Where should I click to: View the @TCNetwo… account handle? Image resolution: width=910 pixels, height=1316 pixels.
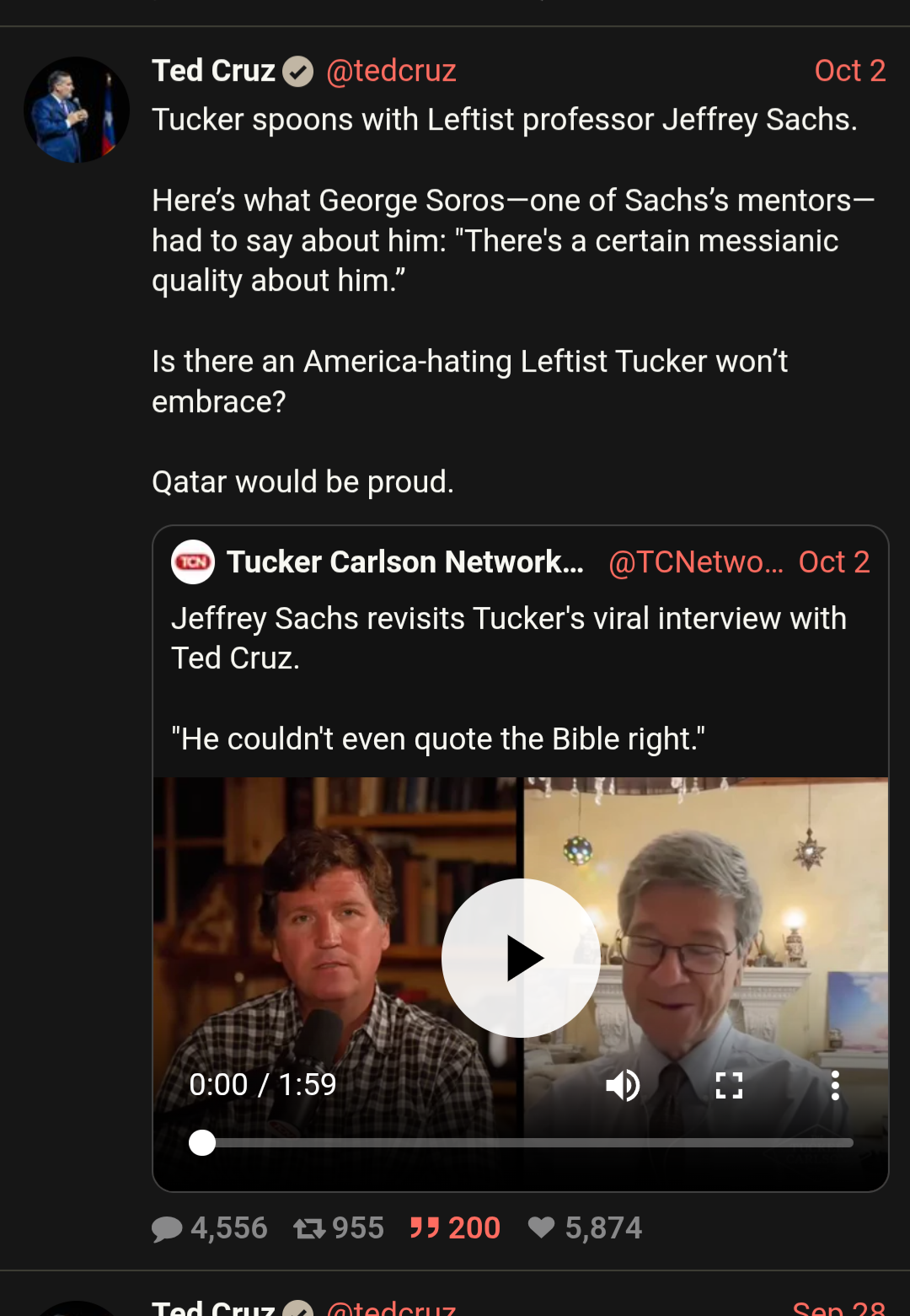click(695, 562)
